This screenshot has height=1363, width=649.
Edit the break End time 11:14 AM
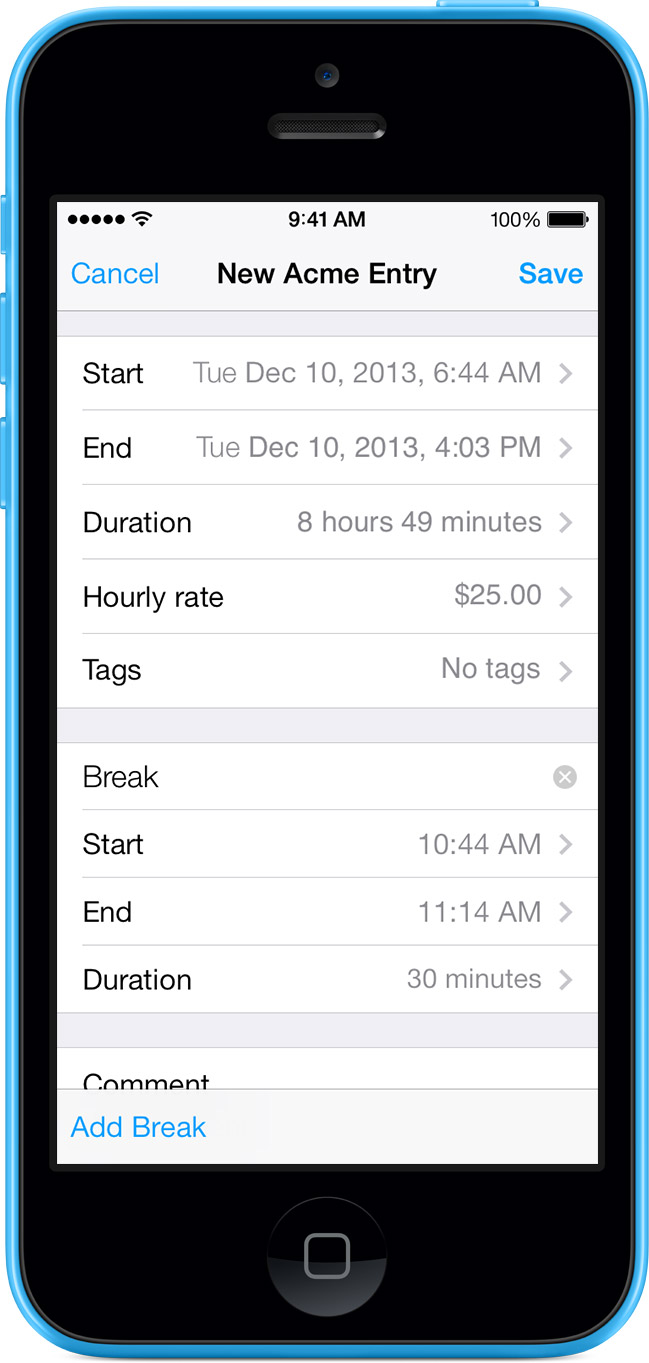tap(327, 912)
